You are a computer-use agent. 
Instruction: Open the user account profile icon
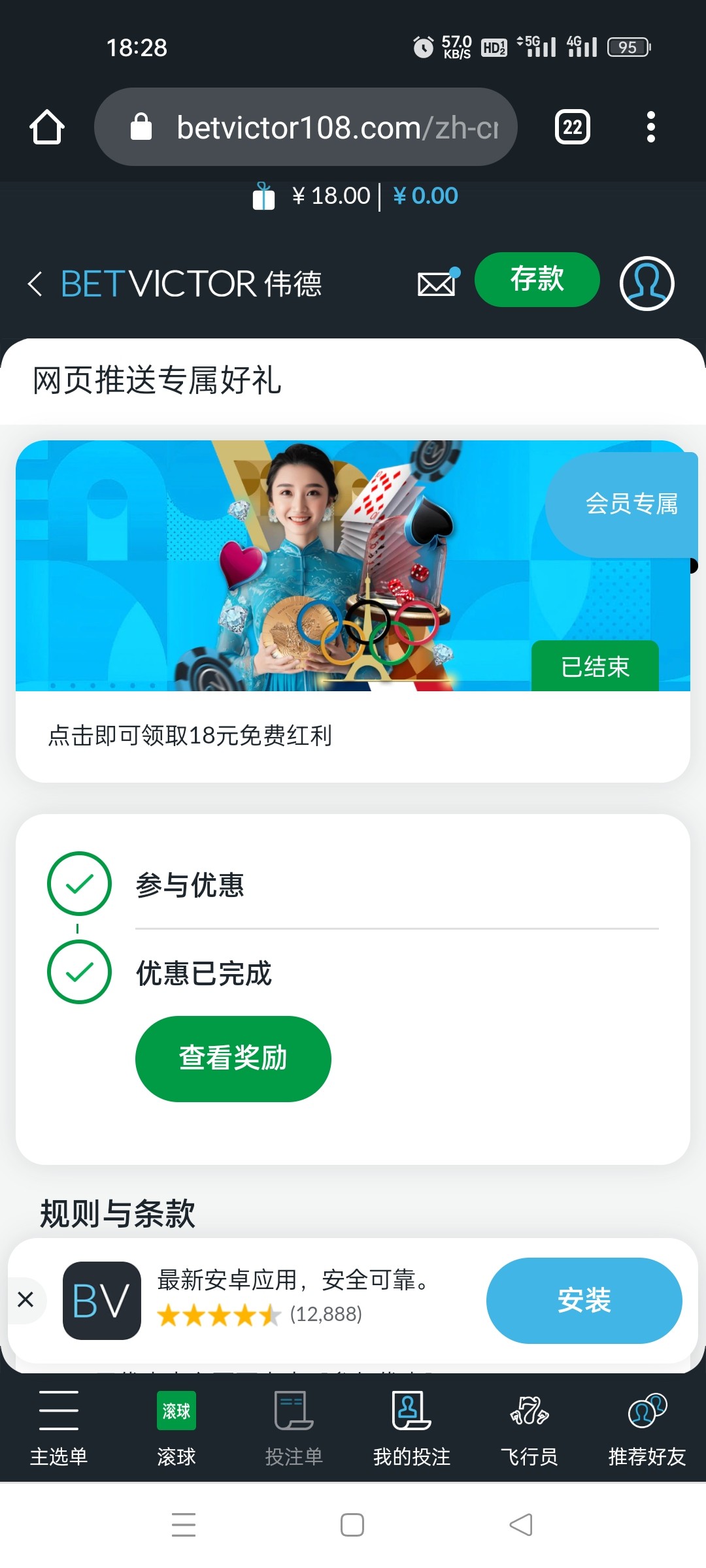point(647,283)
